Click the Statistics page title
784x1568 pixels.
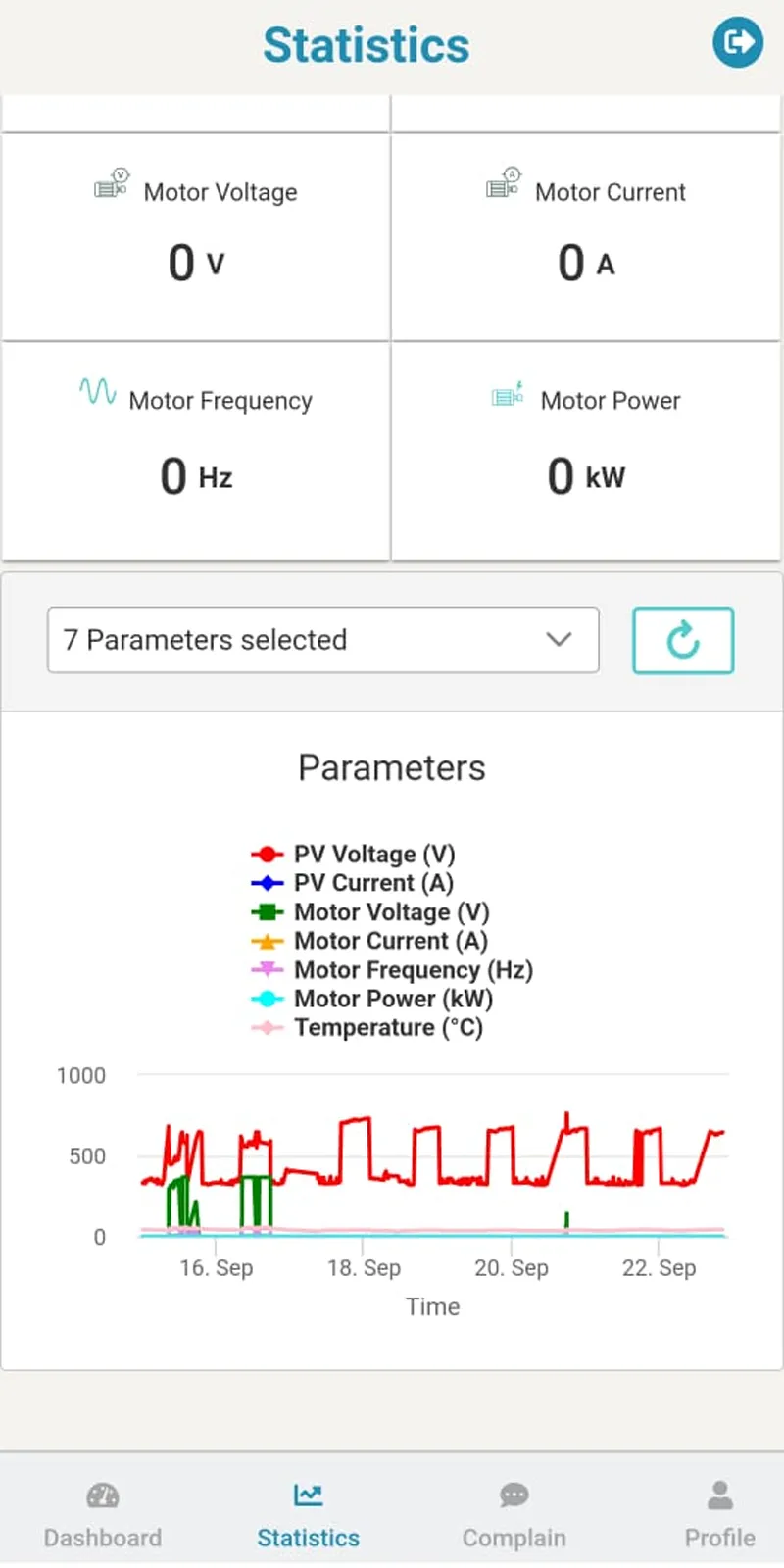point(367,43)
